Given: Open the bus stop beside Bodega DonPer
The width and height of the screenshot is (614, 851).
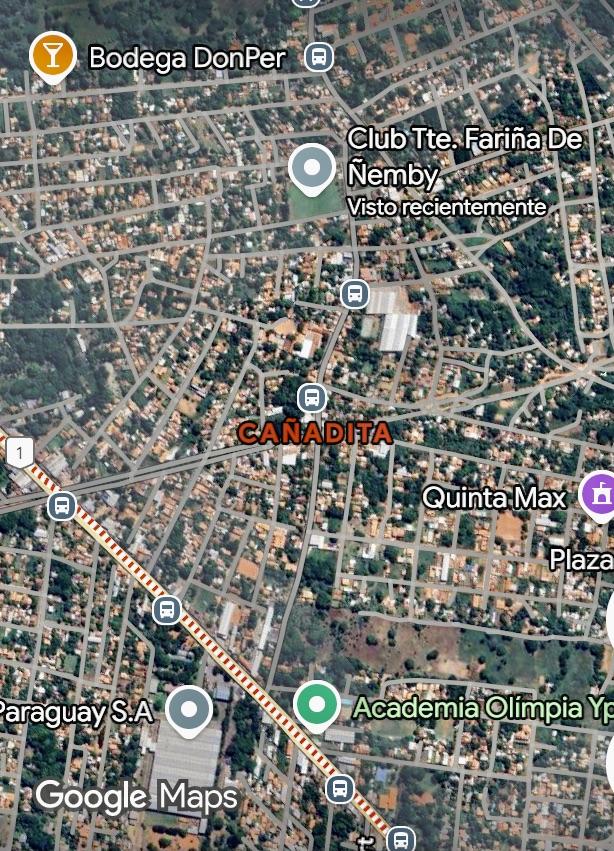Looking at the screenshot, I should 319,56.
